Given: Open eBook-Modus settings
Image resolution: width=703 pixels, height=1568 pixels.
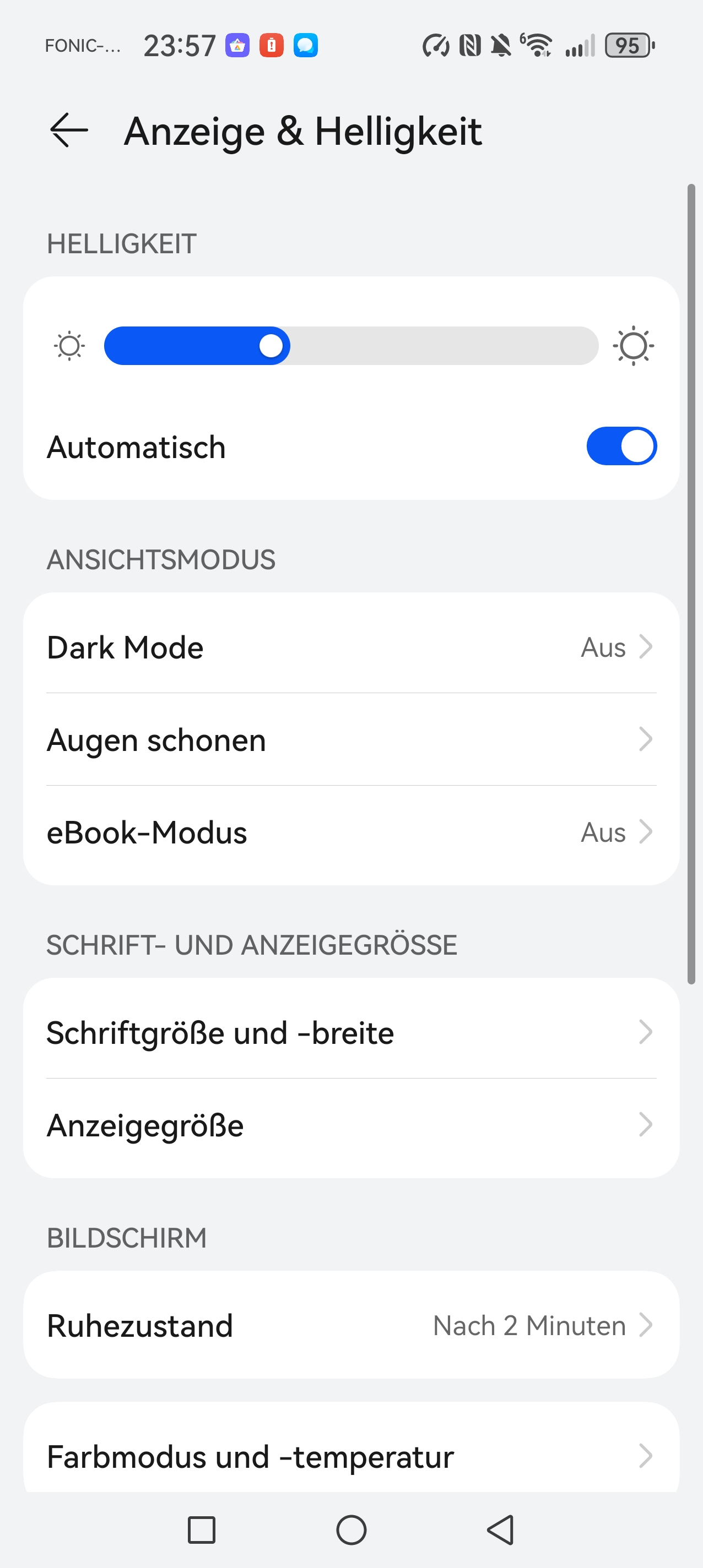Looking at the screenshot, I should tap(351, 832).
